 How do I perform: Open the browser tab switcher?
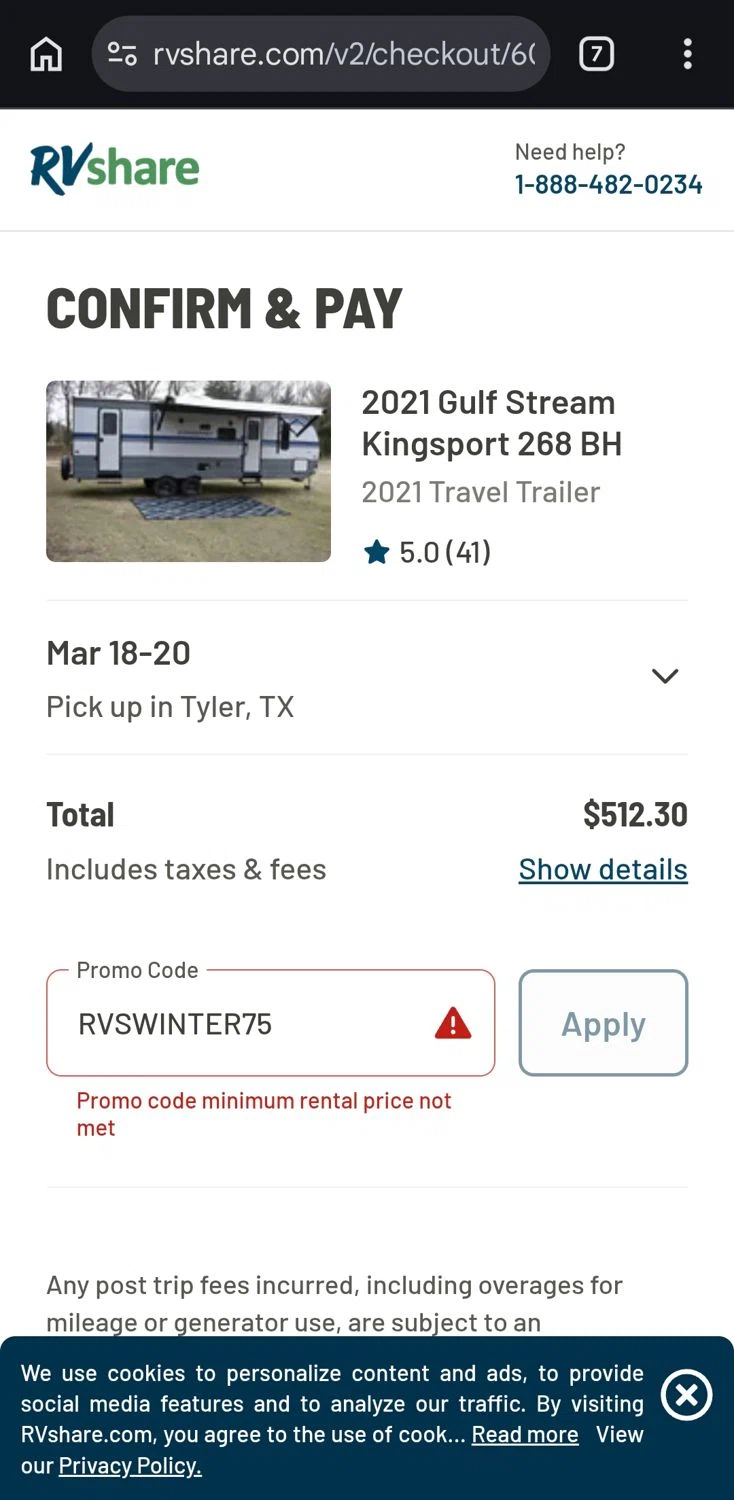[x=596, y=54]
